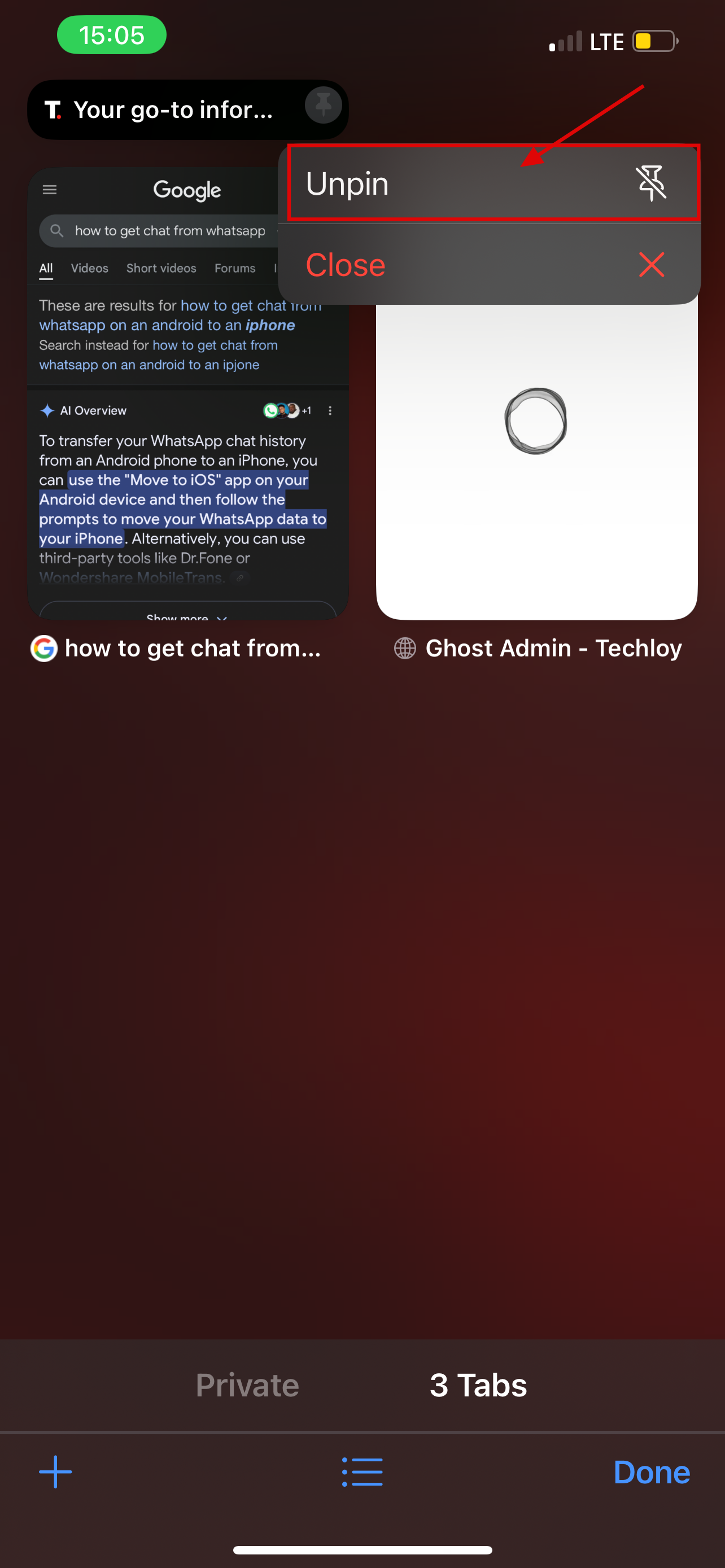Image resolution: width=725 pixels, height=1568 pixels.
Task: Open the Ghost Admin - Techloy tab
Action: (536, 463)
